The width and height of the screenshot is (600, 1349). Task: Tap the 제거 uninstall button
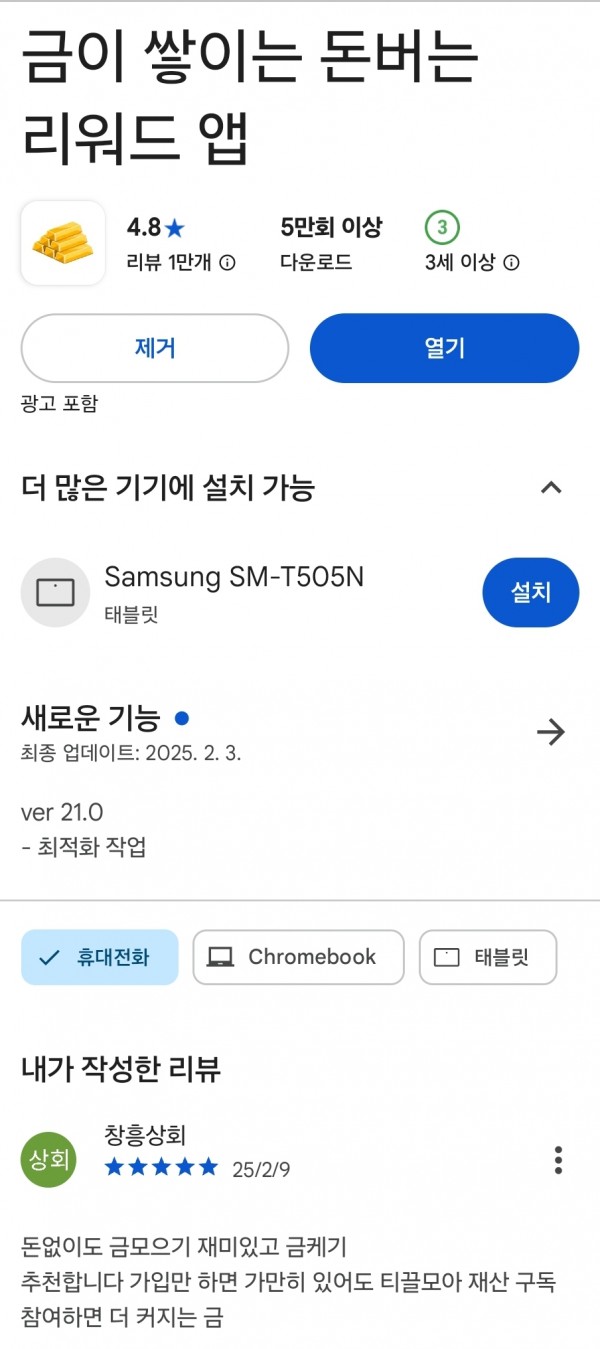coord(155,348)
